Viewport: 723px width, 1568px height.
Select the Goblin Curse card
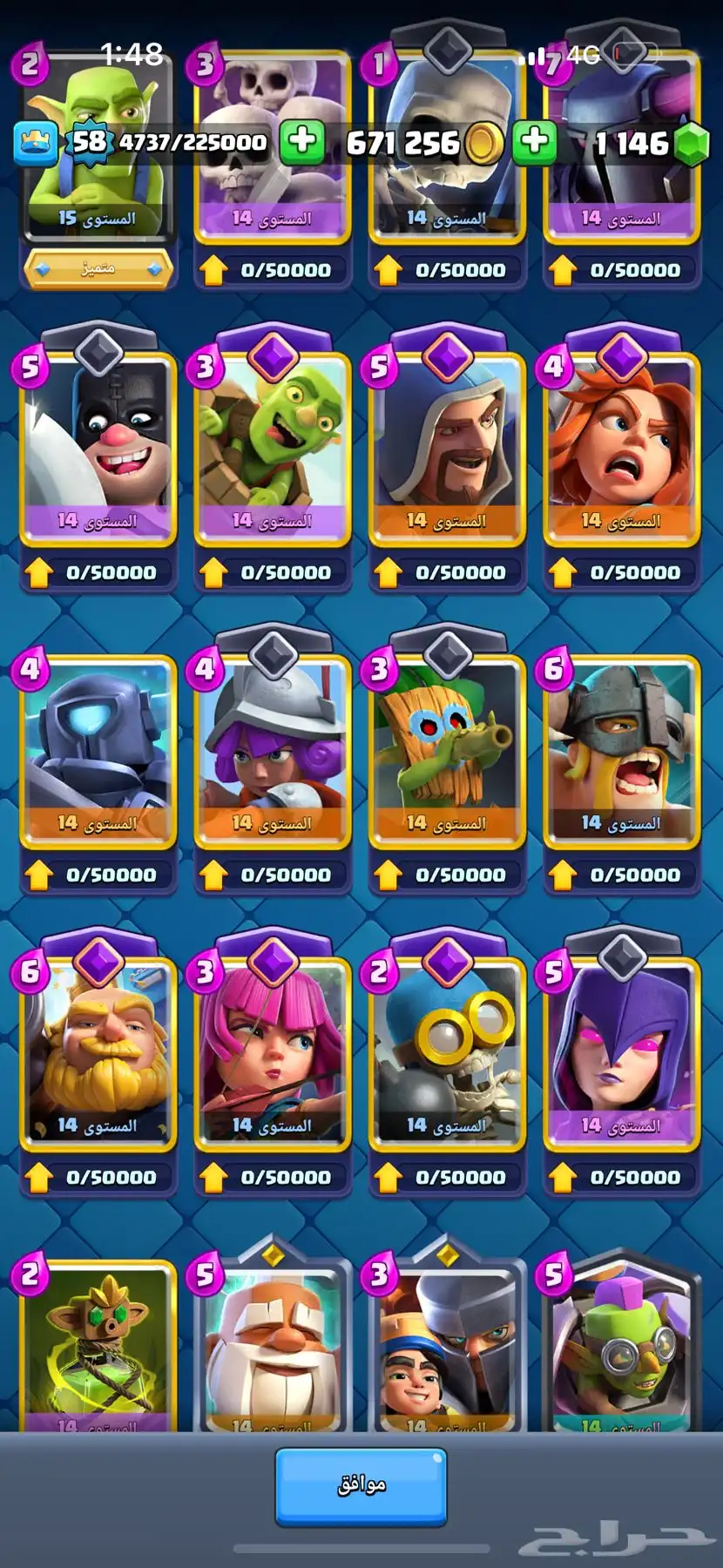pyautogui.click(x=98, y=1350)
